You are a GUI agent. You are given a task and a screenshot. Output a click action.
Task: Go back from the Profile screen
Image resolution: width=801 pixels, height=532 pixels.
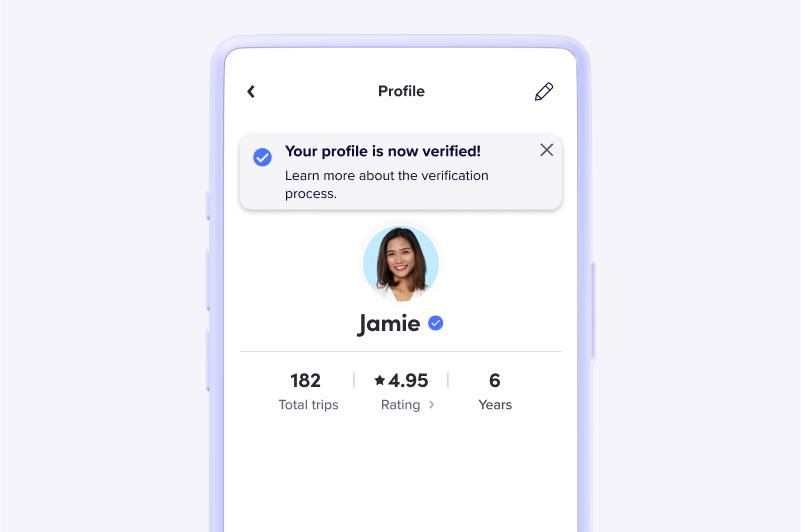coord(251,92)
